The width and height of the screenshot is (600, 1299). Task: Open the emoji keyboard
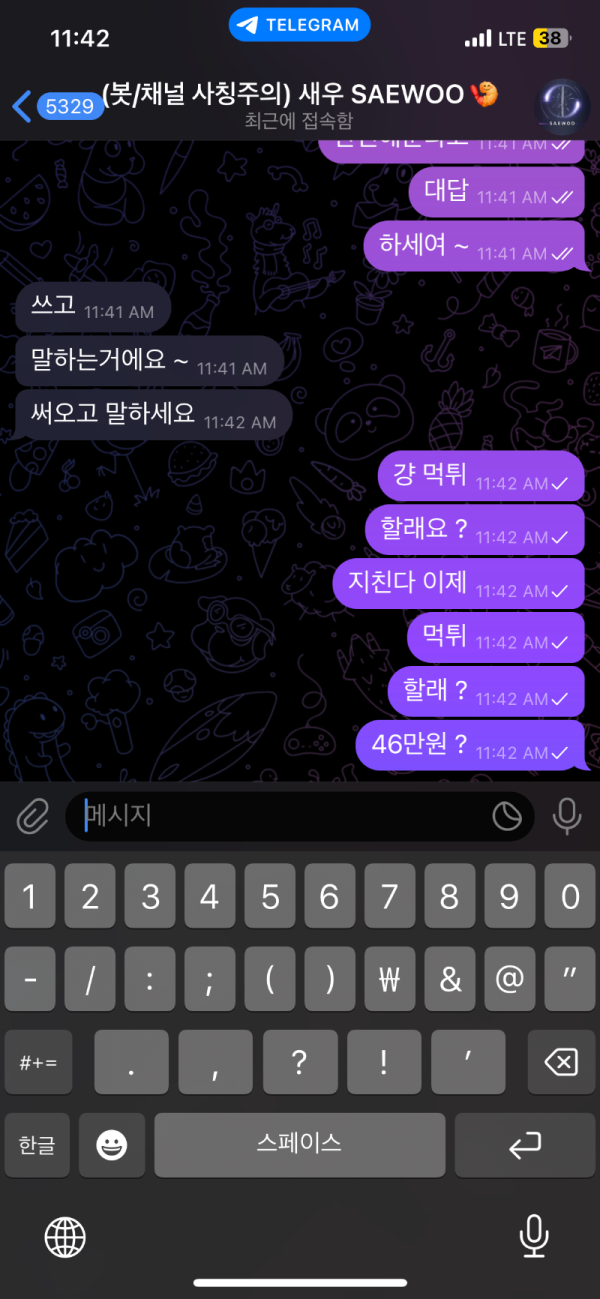(112, 1145)
